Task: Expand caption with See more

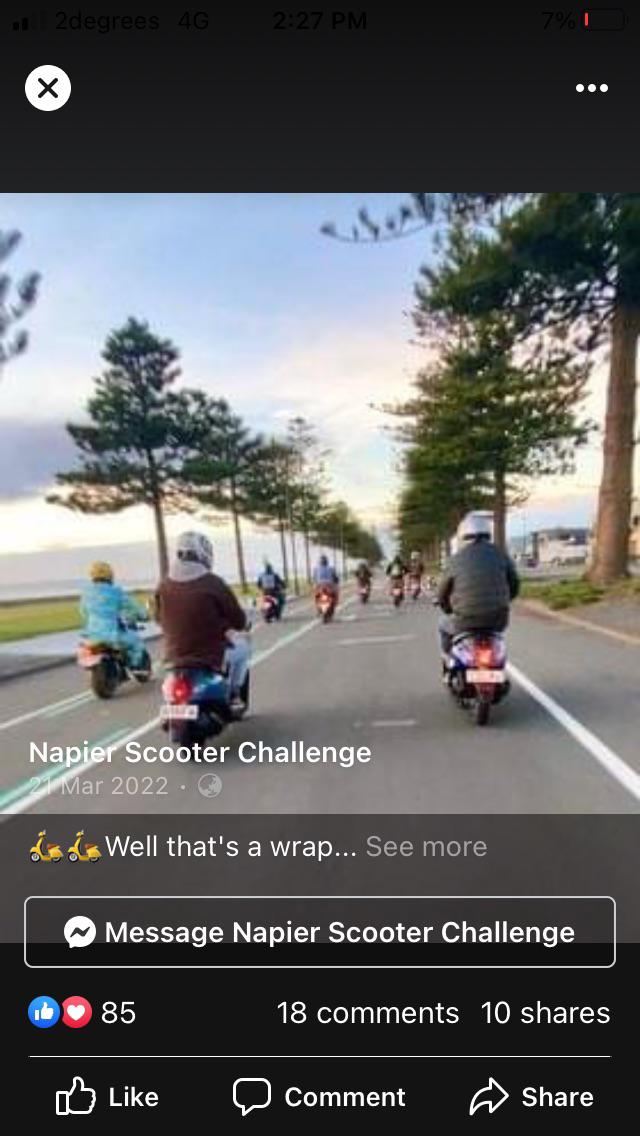Action: pos(426,846)
